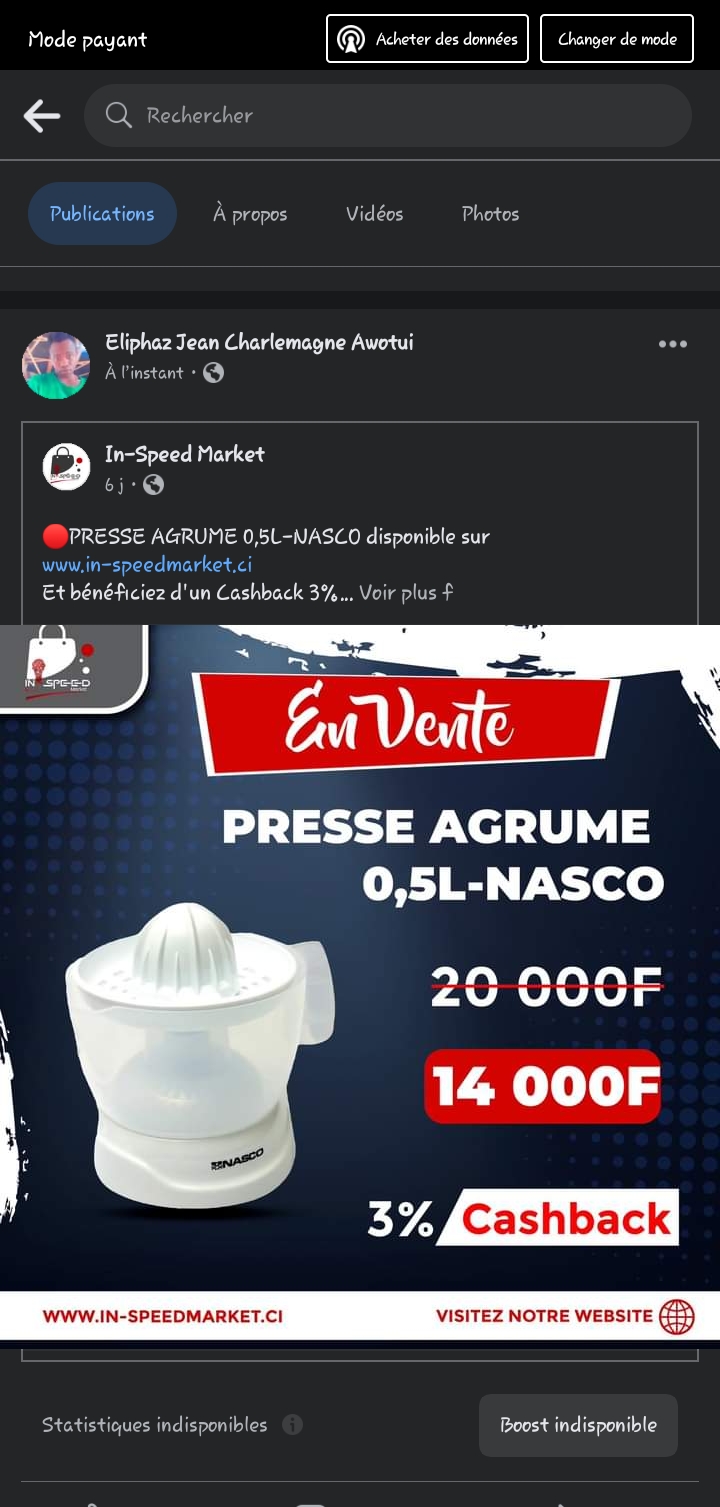Open Eliphaz Jean Charlemagne Awotui's profile

pyautogui.click(x=259, y=342)
